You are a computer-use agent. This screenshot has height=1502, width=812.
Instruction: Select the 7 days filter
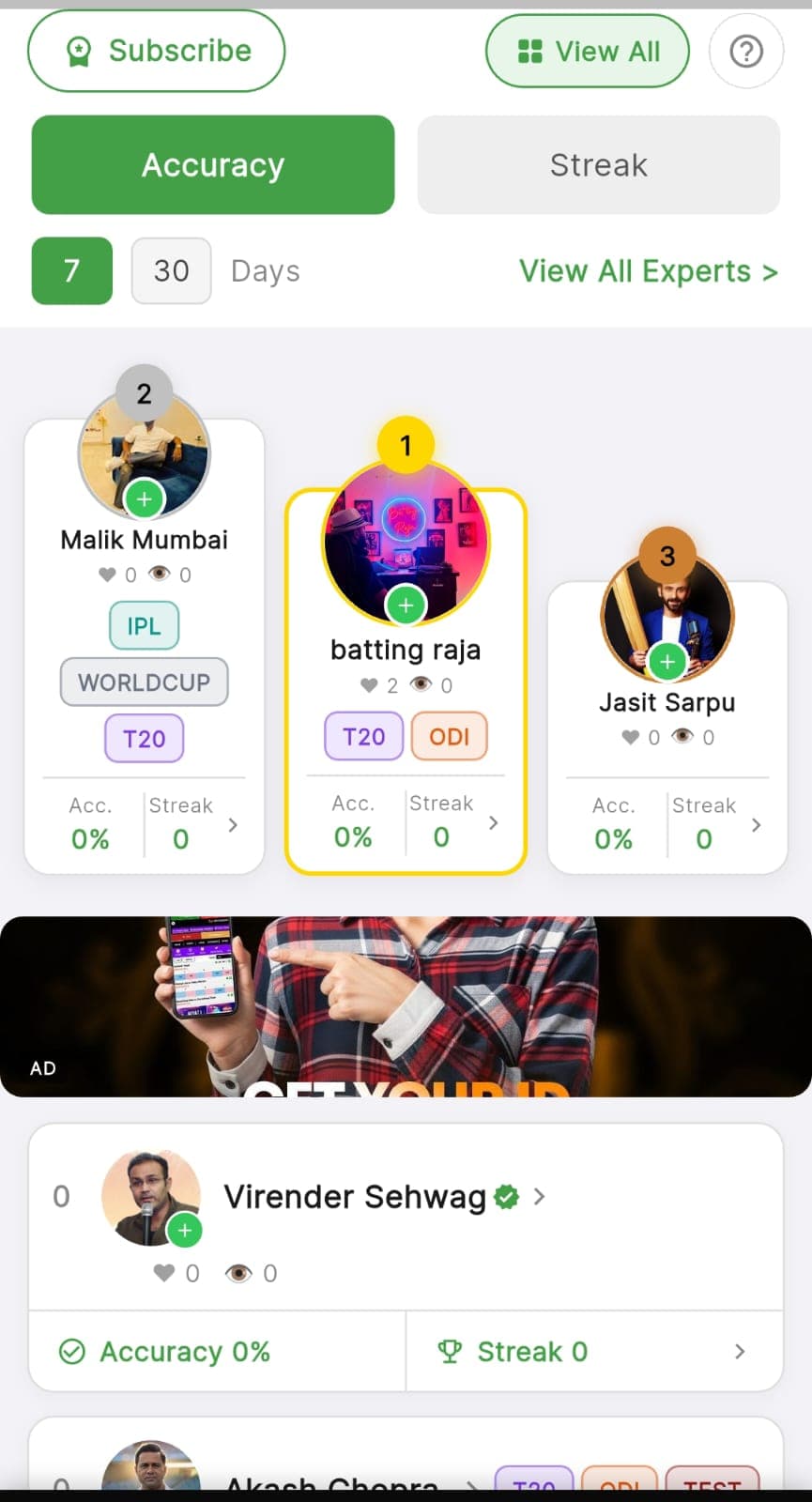[71, 271]
